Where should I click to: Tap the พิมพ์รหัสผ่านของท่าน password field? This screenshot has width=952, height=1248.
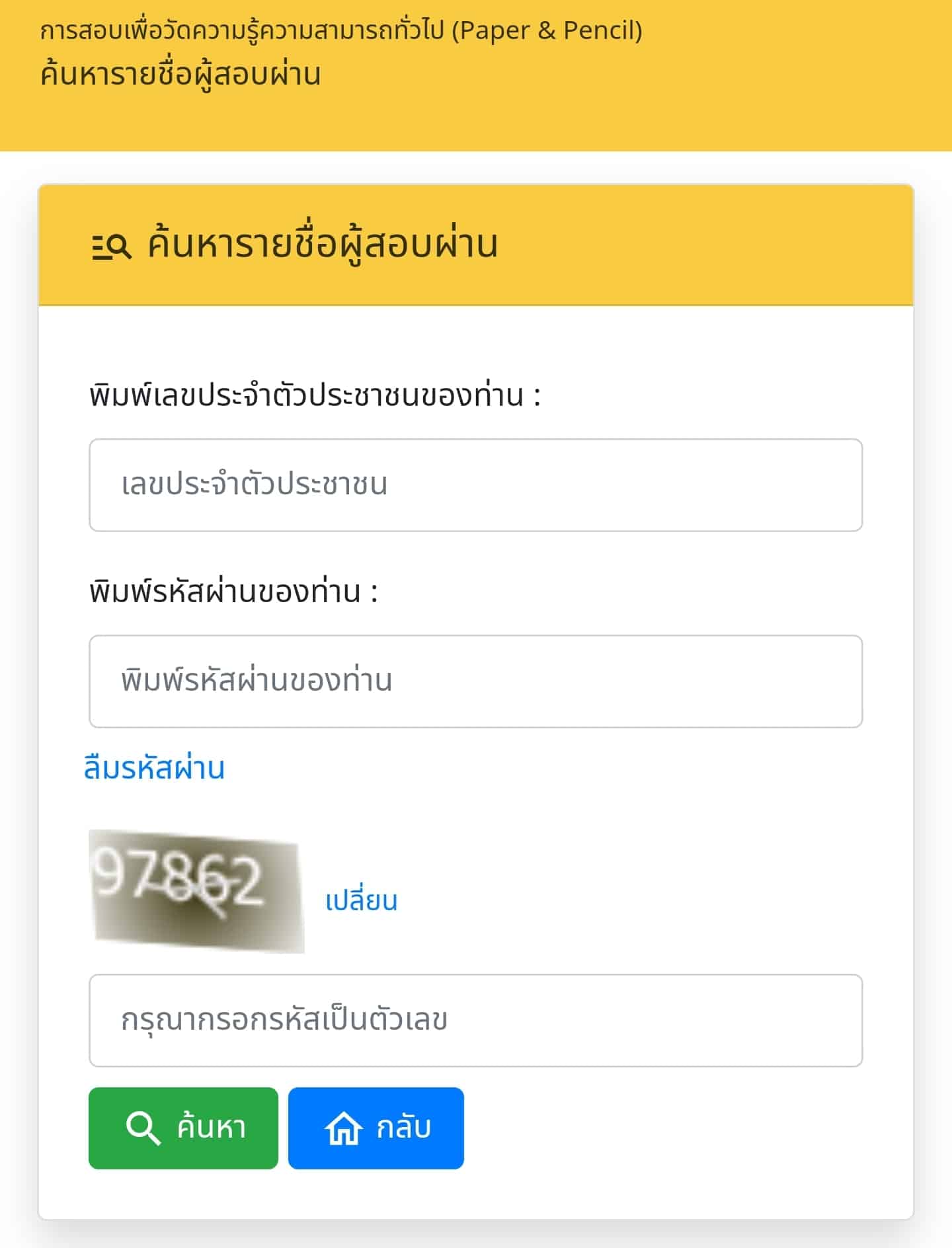point(475,681)
